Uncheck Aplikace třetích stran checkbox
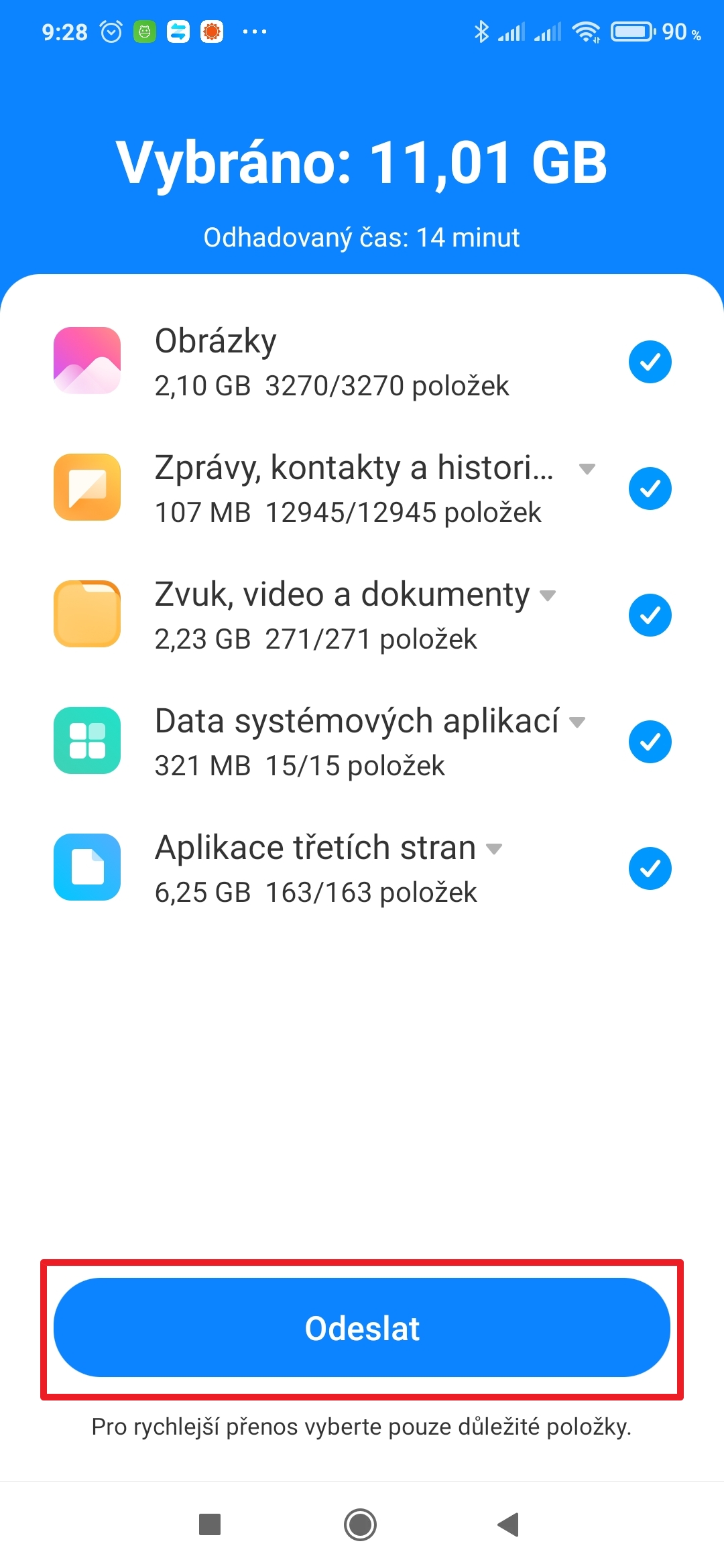 coord(650,868)
